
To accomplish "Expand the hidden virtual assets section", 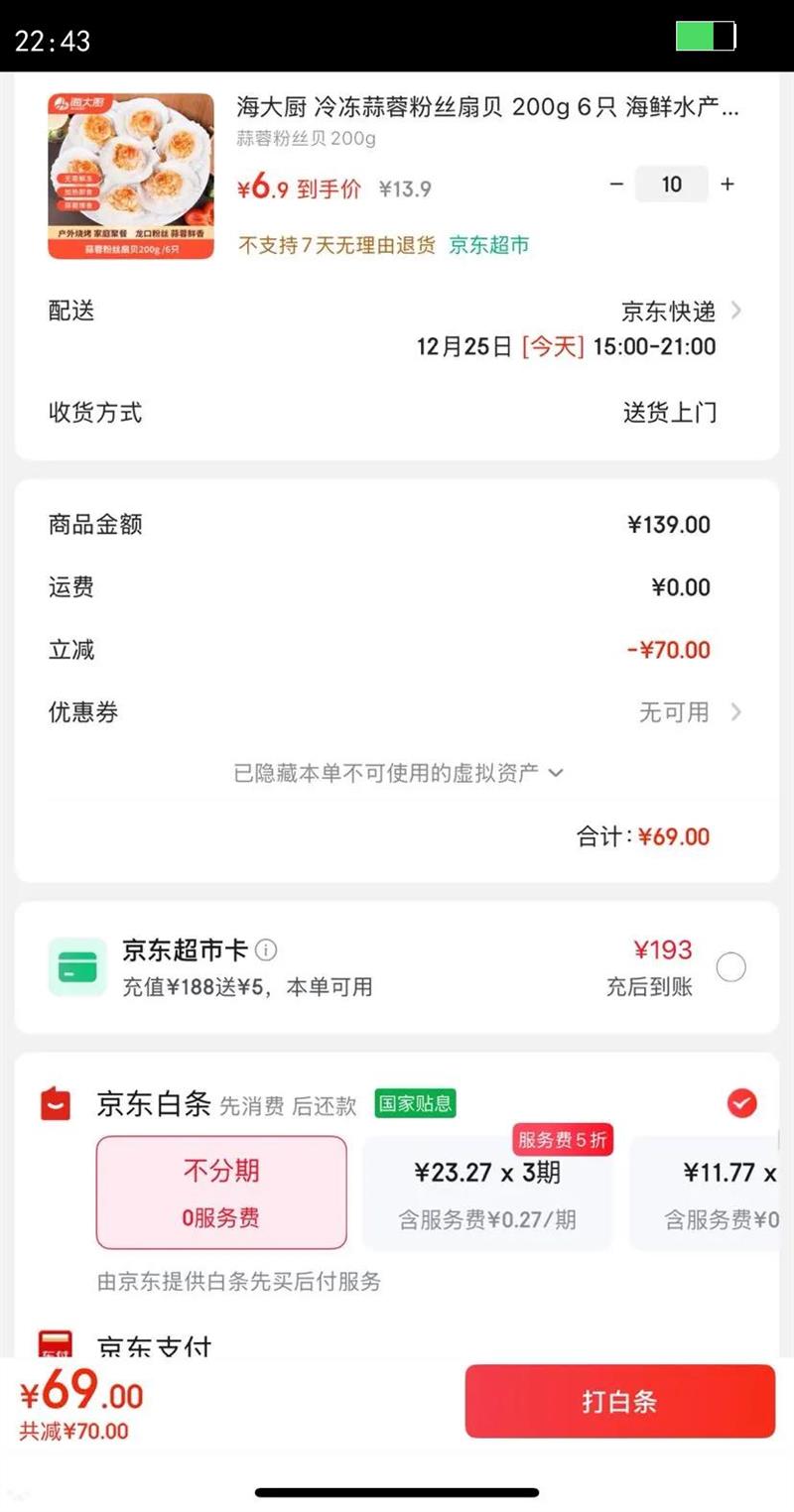I will pos(395,773).
